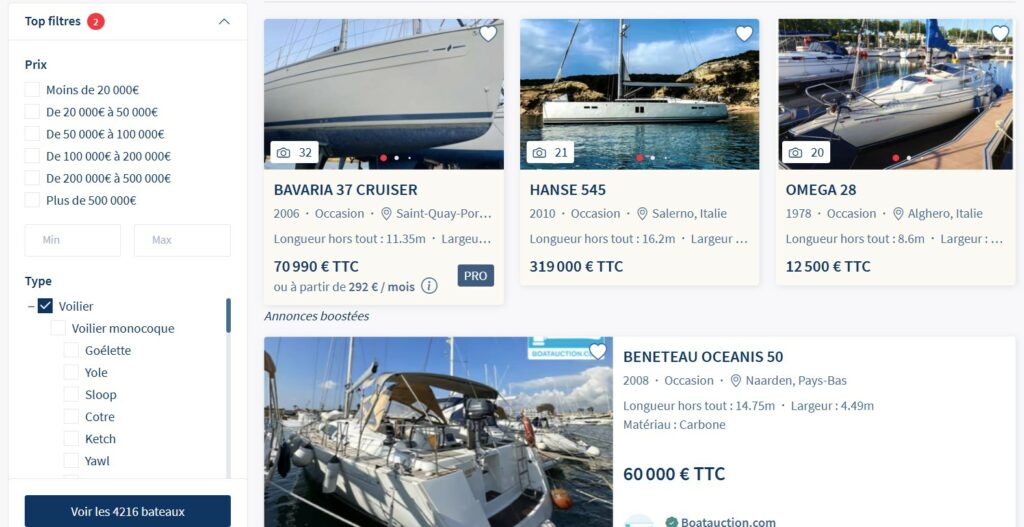Favorite the Beneteau Oceanis 50 listing
This screenshot has width=1024, height=527.
(597, 351)
